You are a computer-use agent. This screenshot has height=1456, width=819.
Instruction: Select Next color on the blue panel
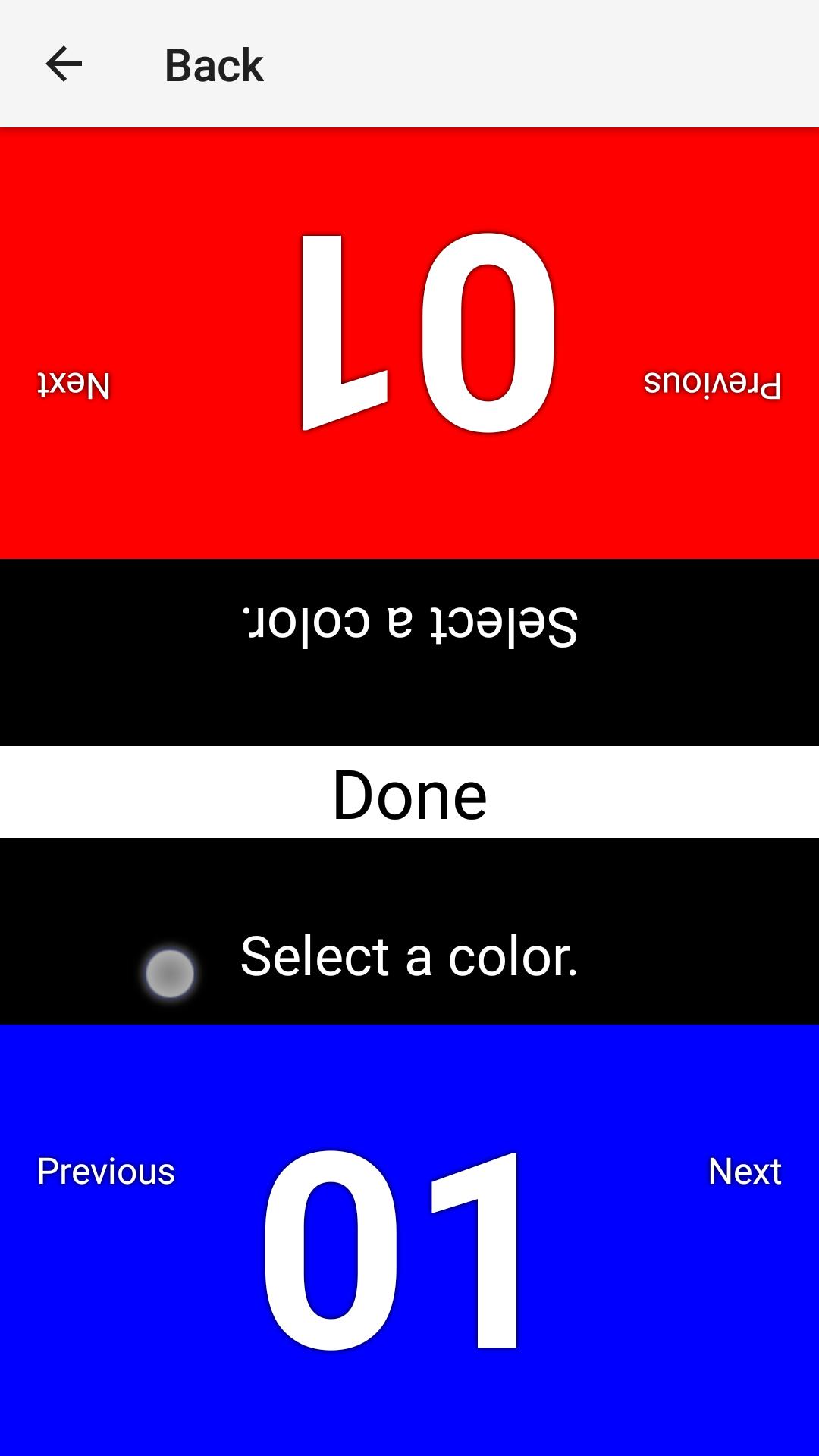pyautogui.click(x=745, y=1172)
